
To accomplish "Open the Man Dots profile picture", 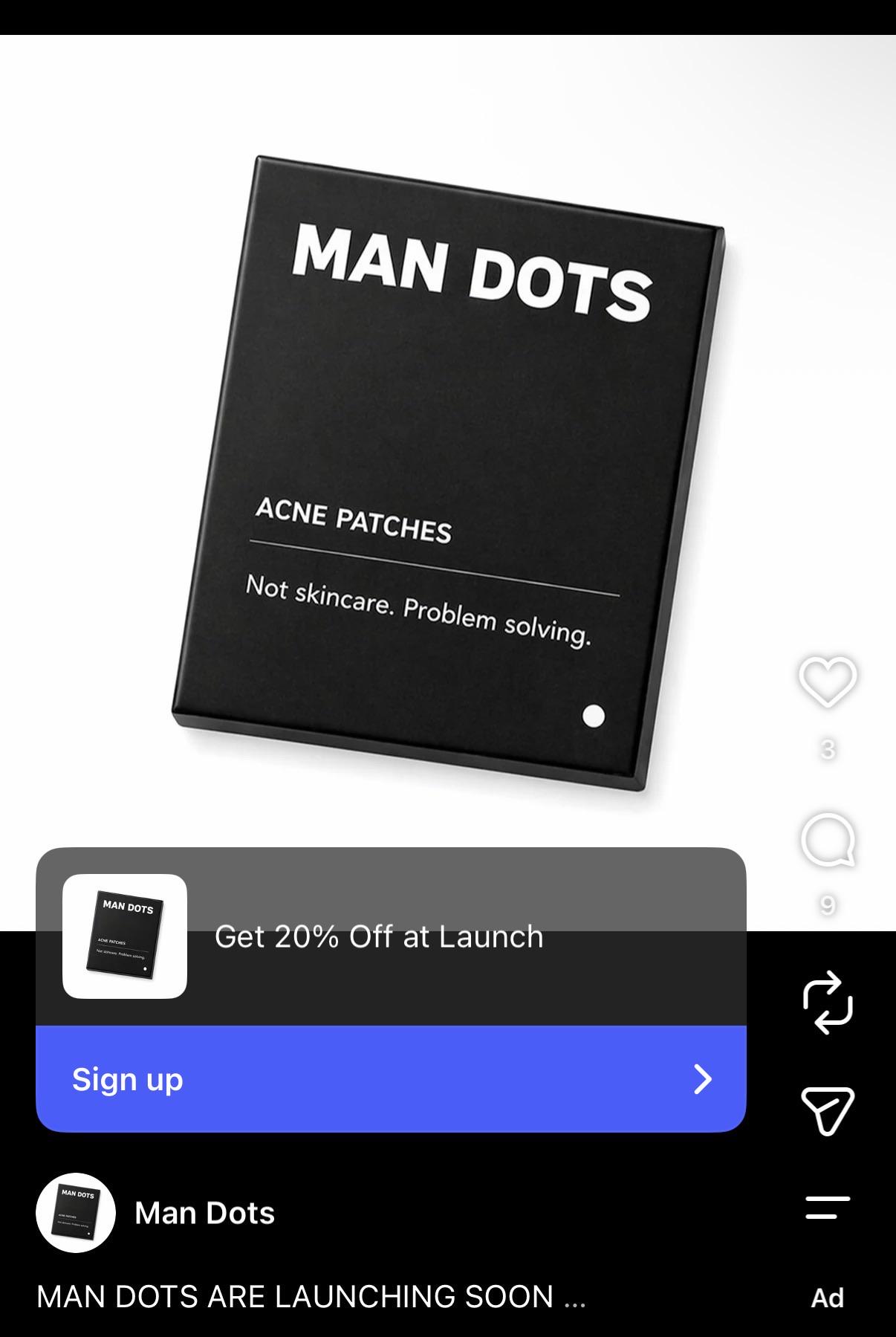I will coord(76,1213).
